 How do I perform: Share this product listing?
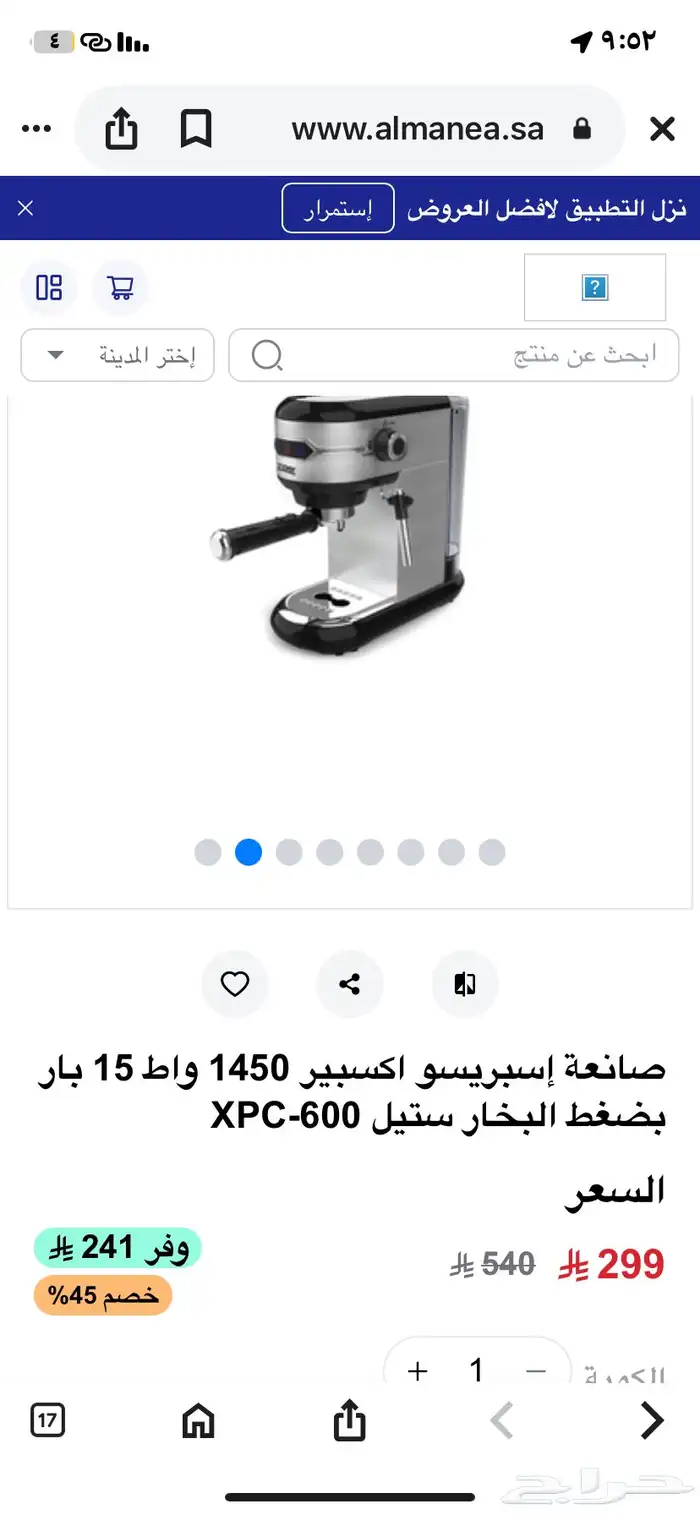[x=350, y=985]
